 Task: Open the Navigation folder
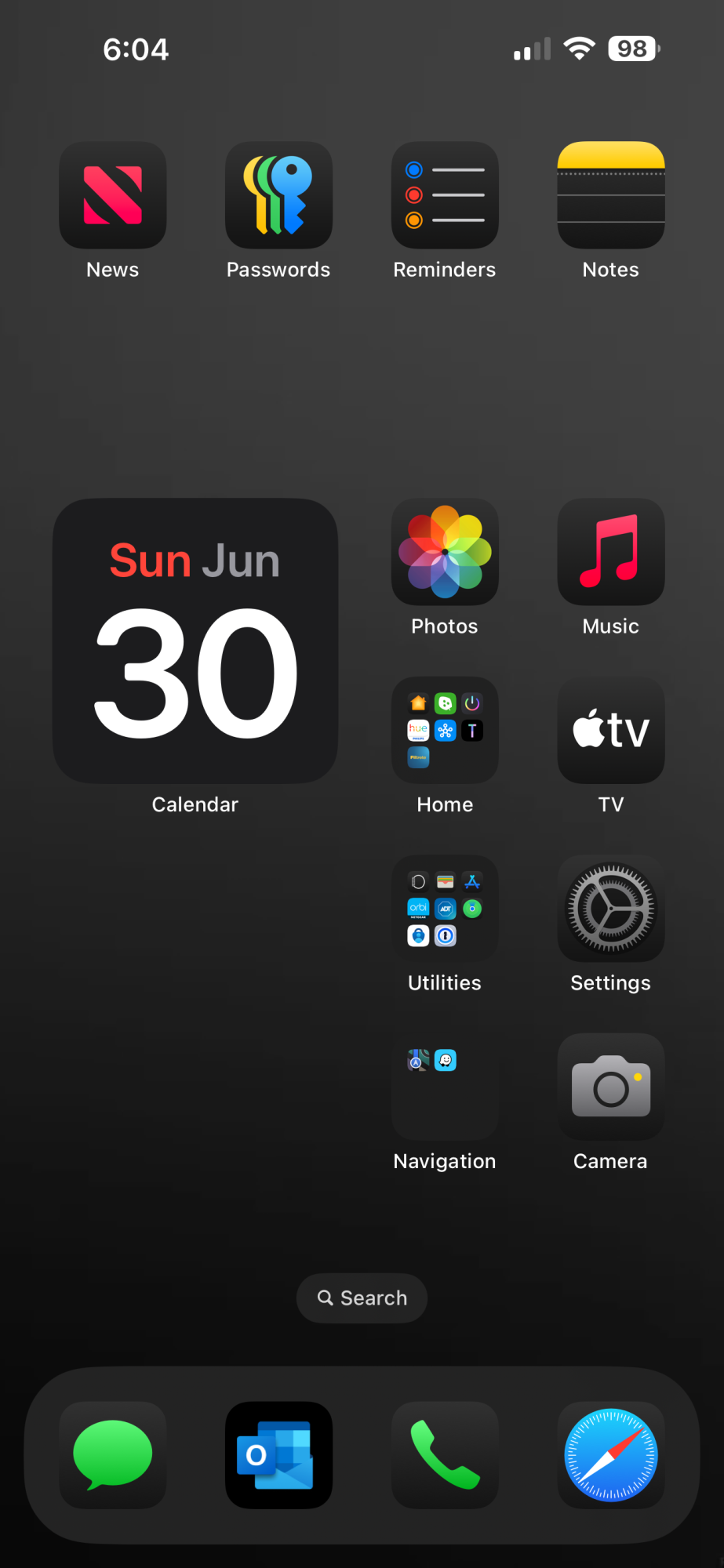point(445,1087)
